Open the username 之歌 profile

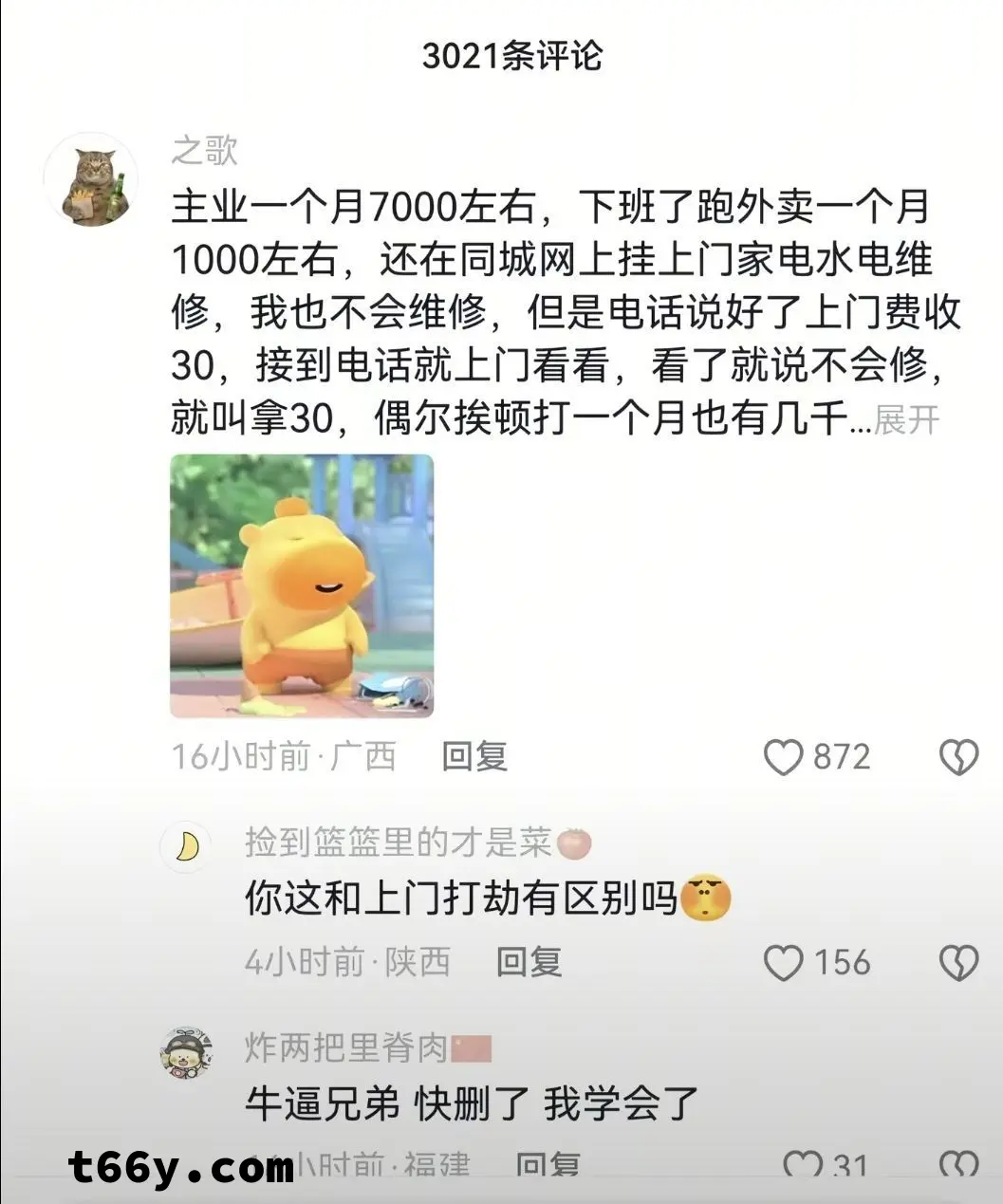click(x=204, y=150)
